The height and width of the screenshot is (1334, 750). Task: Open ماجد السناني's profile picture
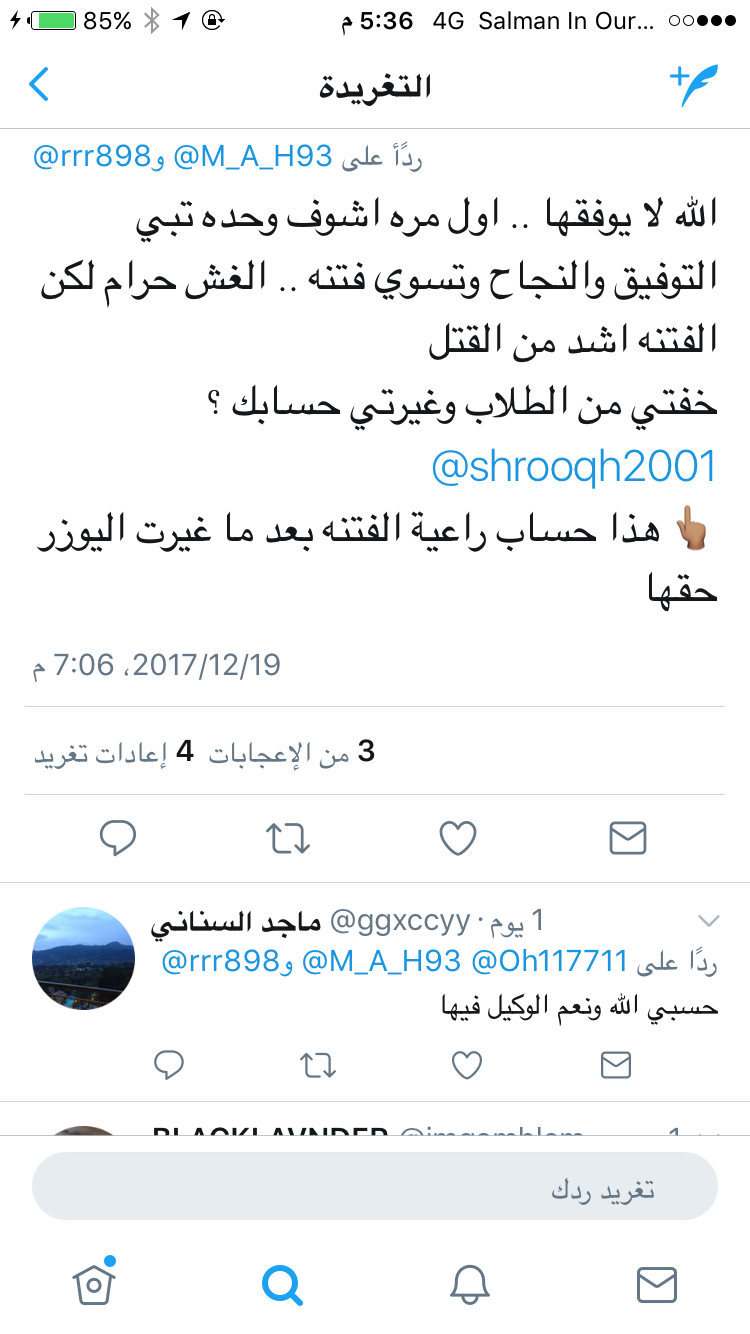point(84,958)
